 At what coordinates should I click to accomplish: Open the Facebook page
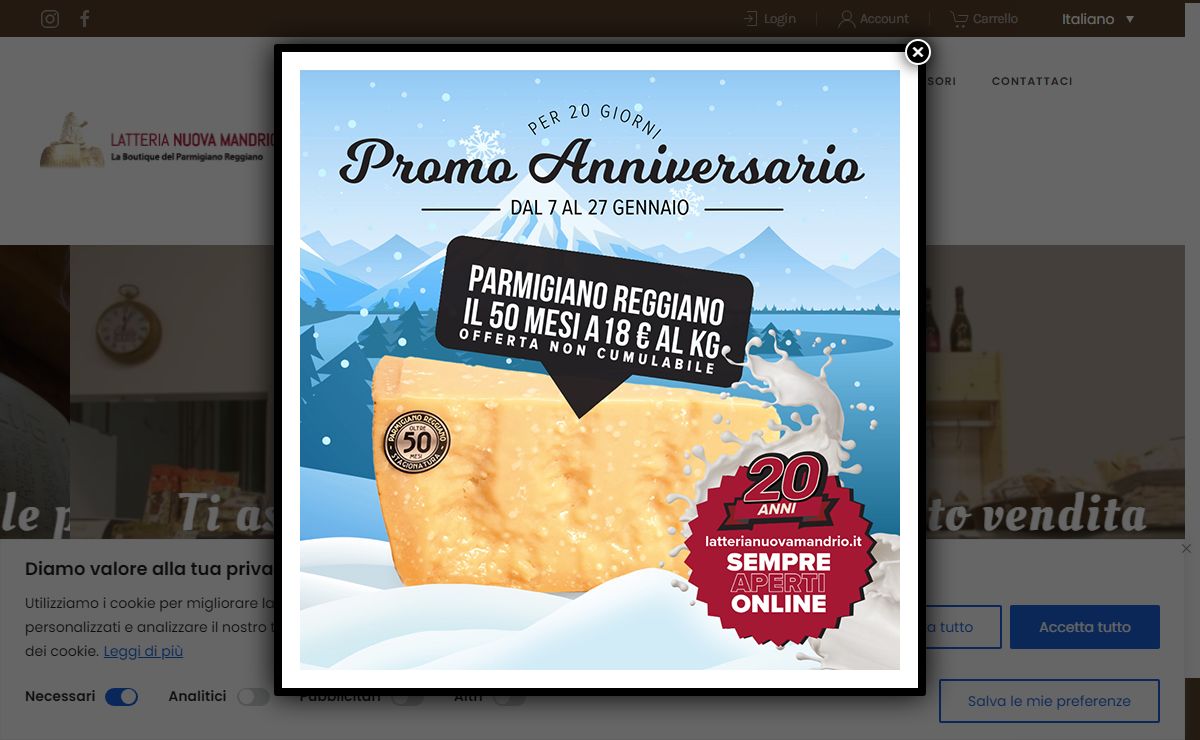85,19
